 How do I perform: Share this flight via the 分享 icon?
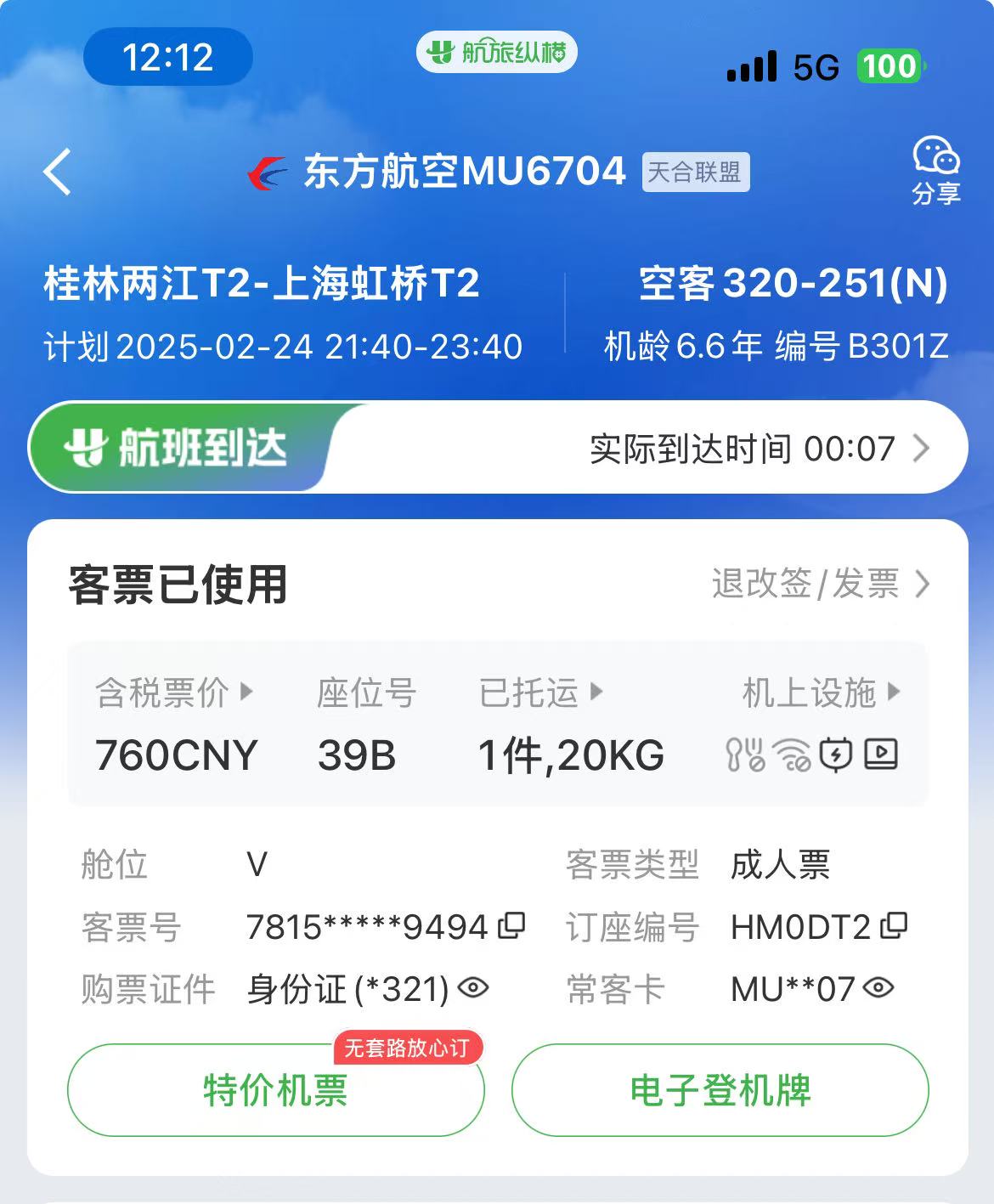pyautogui.click(x=935, y=172)
